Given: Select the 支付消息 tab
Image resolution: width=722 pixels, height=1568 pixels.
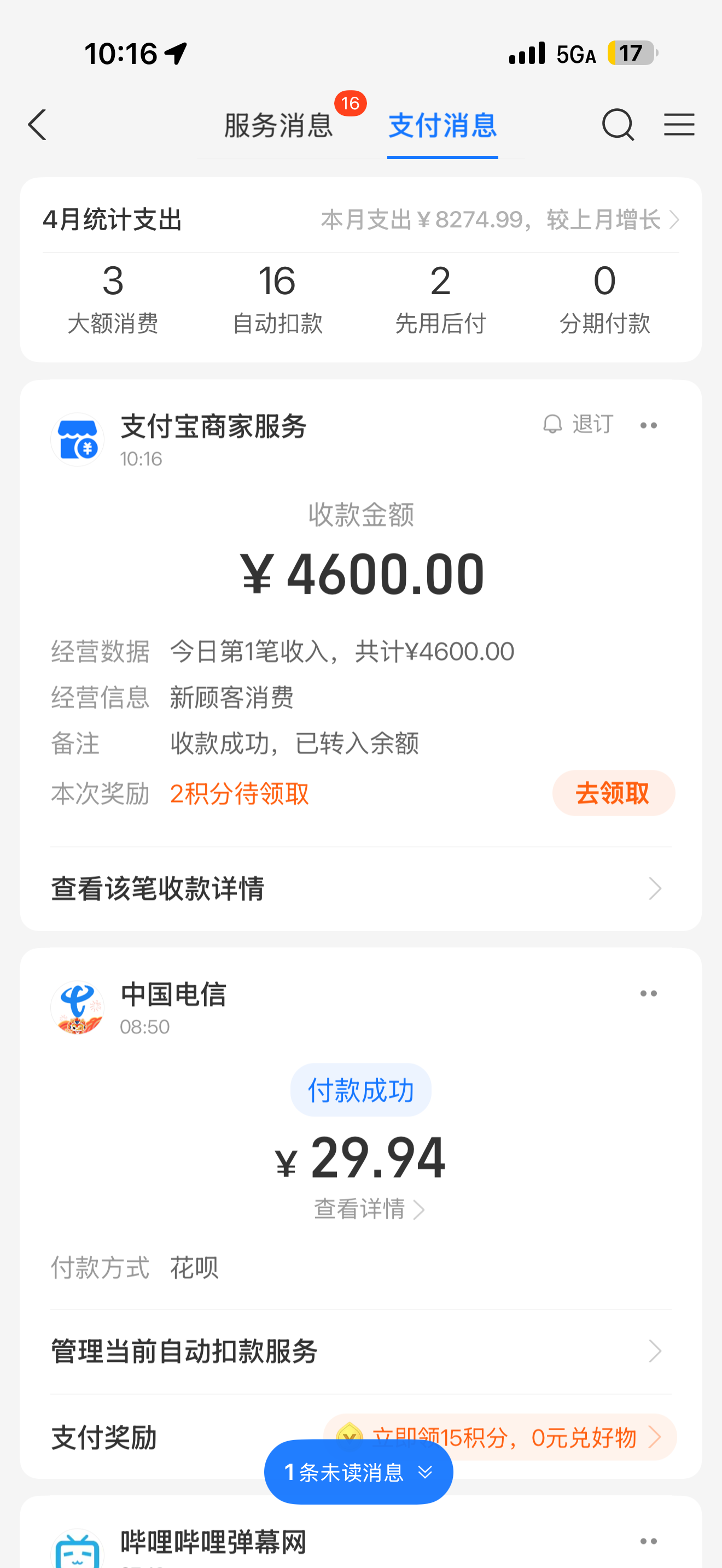Looking at the screenshot, I should (x=442, y=125).
